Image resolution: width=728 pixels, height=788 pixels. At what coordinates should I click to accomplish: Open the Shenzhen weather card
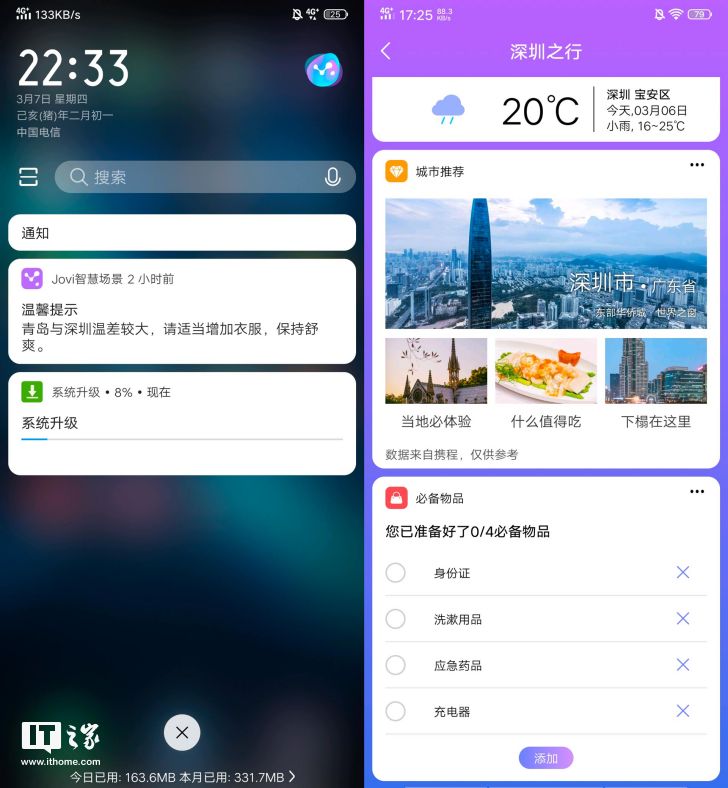546,110
